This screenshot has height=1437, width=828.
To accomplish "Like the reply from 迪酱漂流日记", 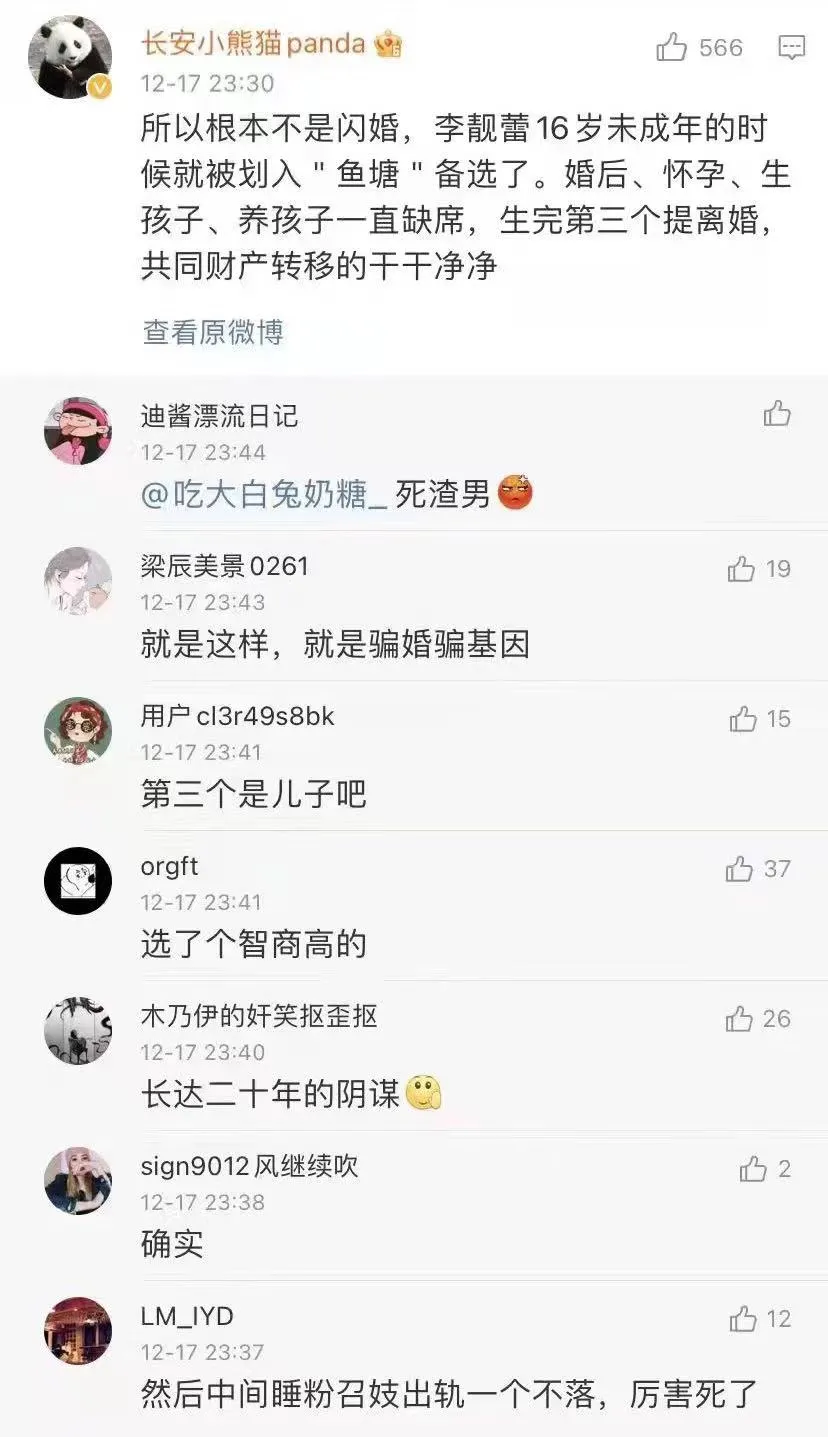I will point(777,413).
